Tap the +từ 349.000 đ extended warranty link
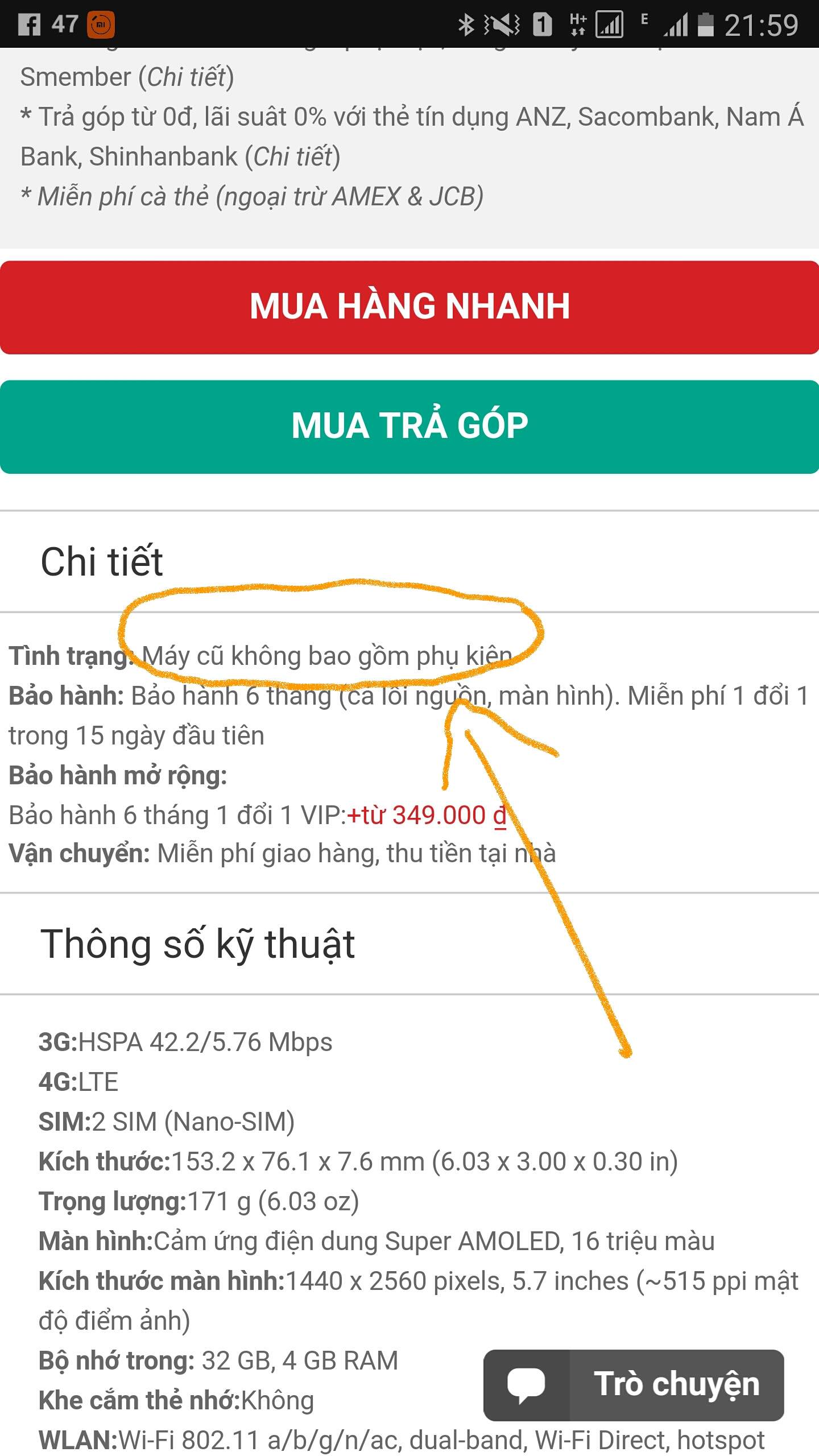The height and width of the screenshot is (1456, 819). pos(427,815)
